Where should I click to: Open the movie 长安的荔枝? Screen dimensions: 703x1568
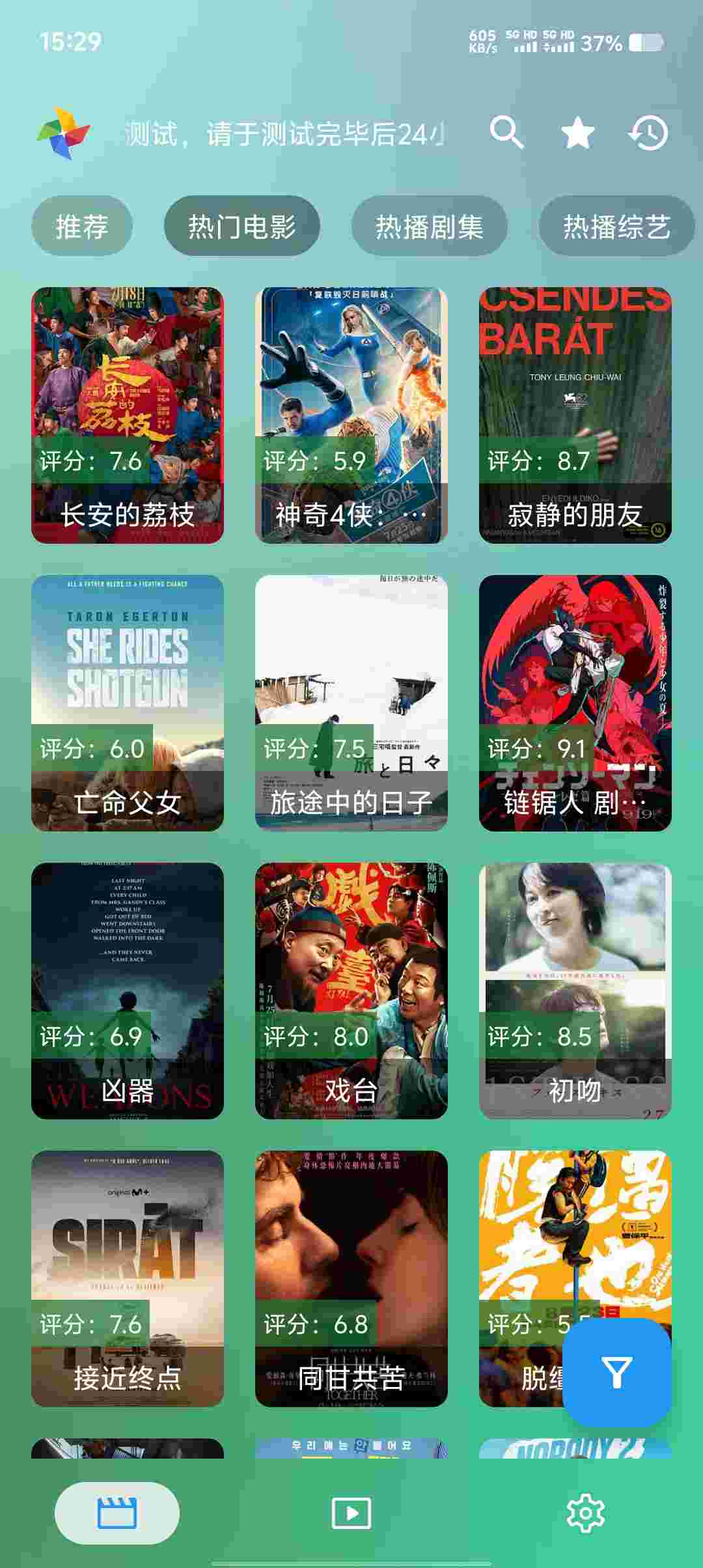pos(128,415)
